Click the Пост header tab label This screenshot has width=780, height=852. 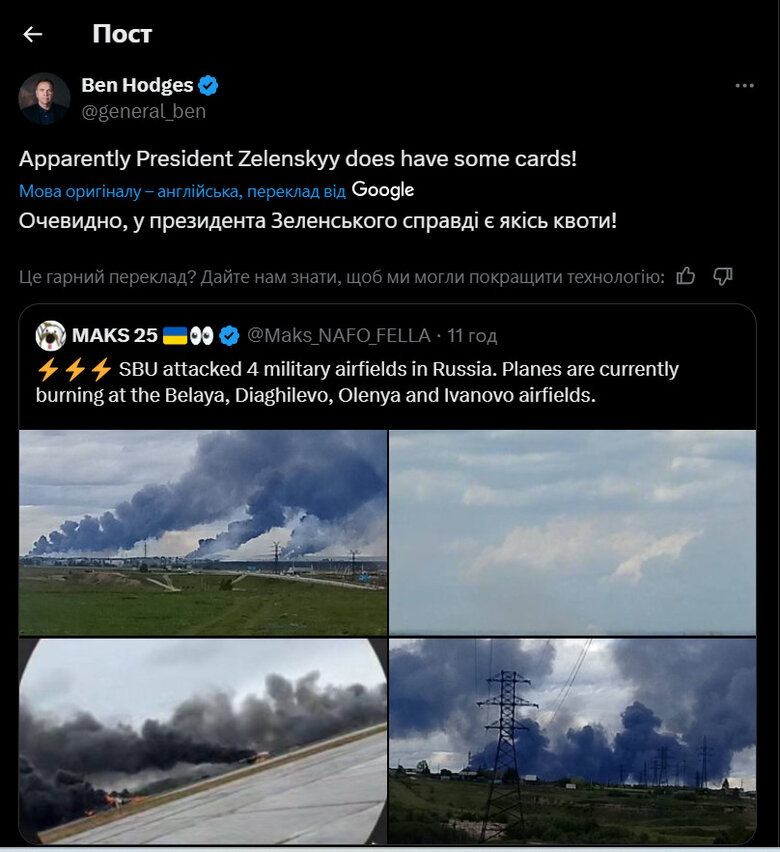coord(121,33)
